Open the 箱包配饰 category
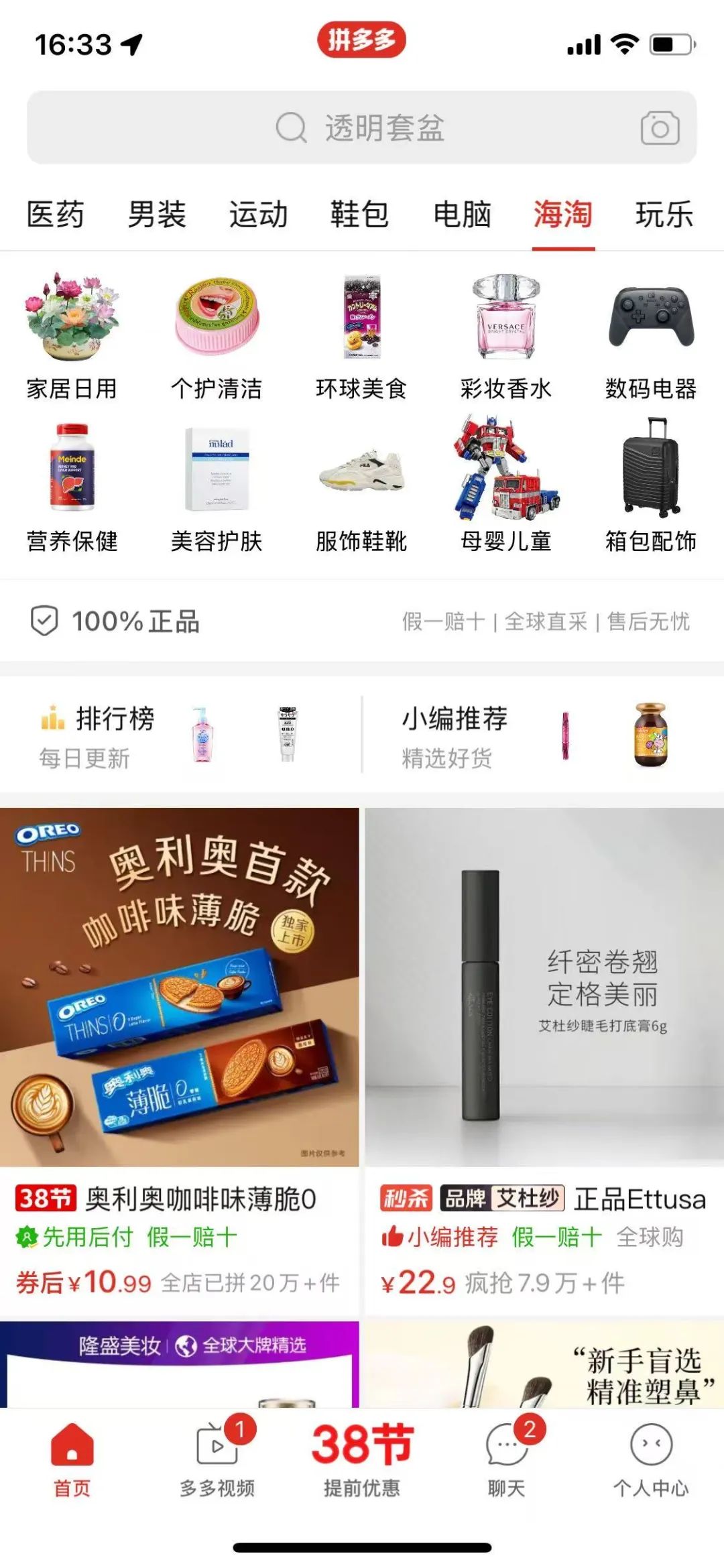Image resolution: width=724 pixels, height=1568 pixels. [x=651, y=487]
